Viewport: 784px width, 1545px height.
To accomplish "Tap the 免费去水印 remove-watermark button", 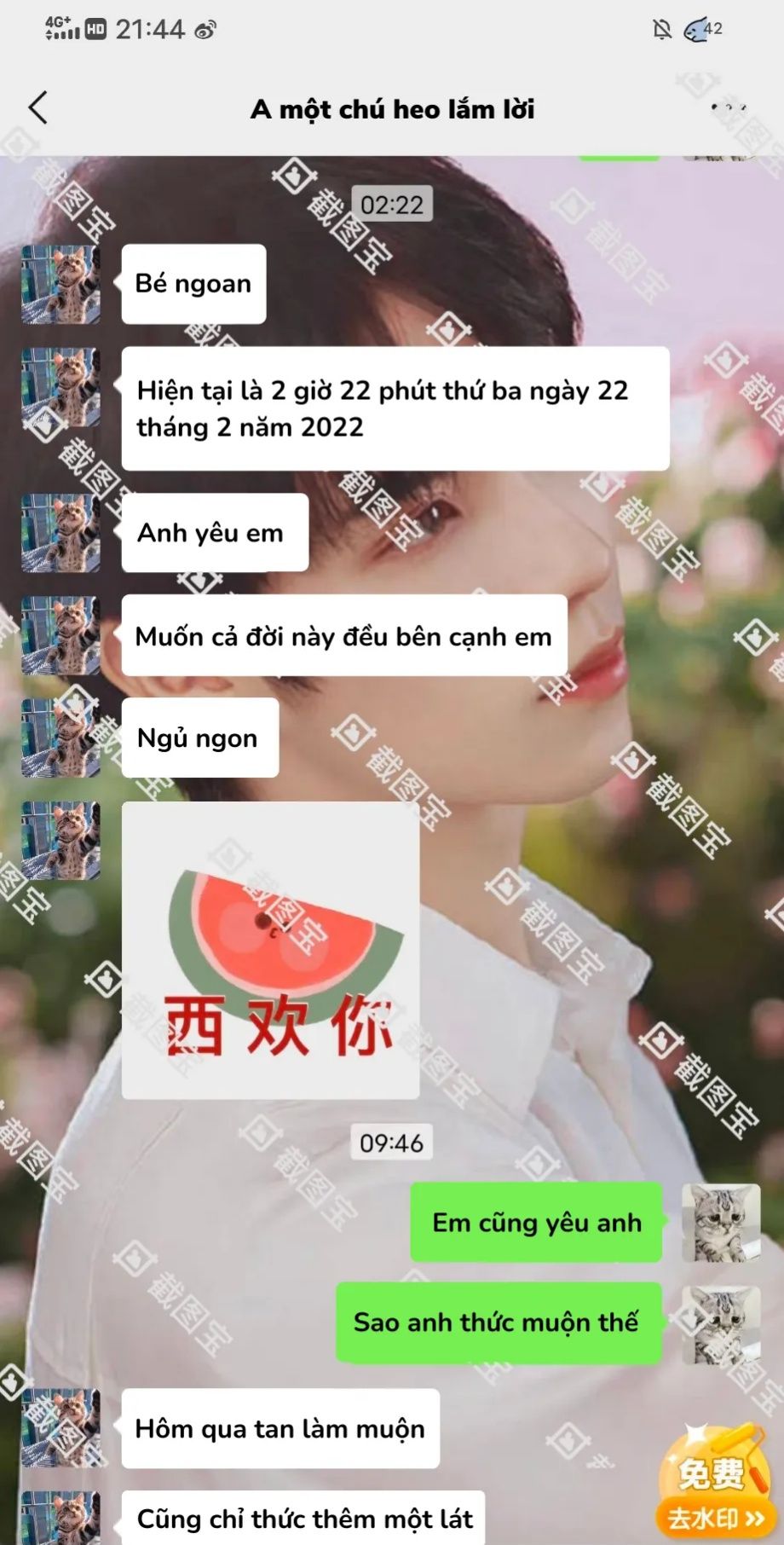I will coord(716,1488).
